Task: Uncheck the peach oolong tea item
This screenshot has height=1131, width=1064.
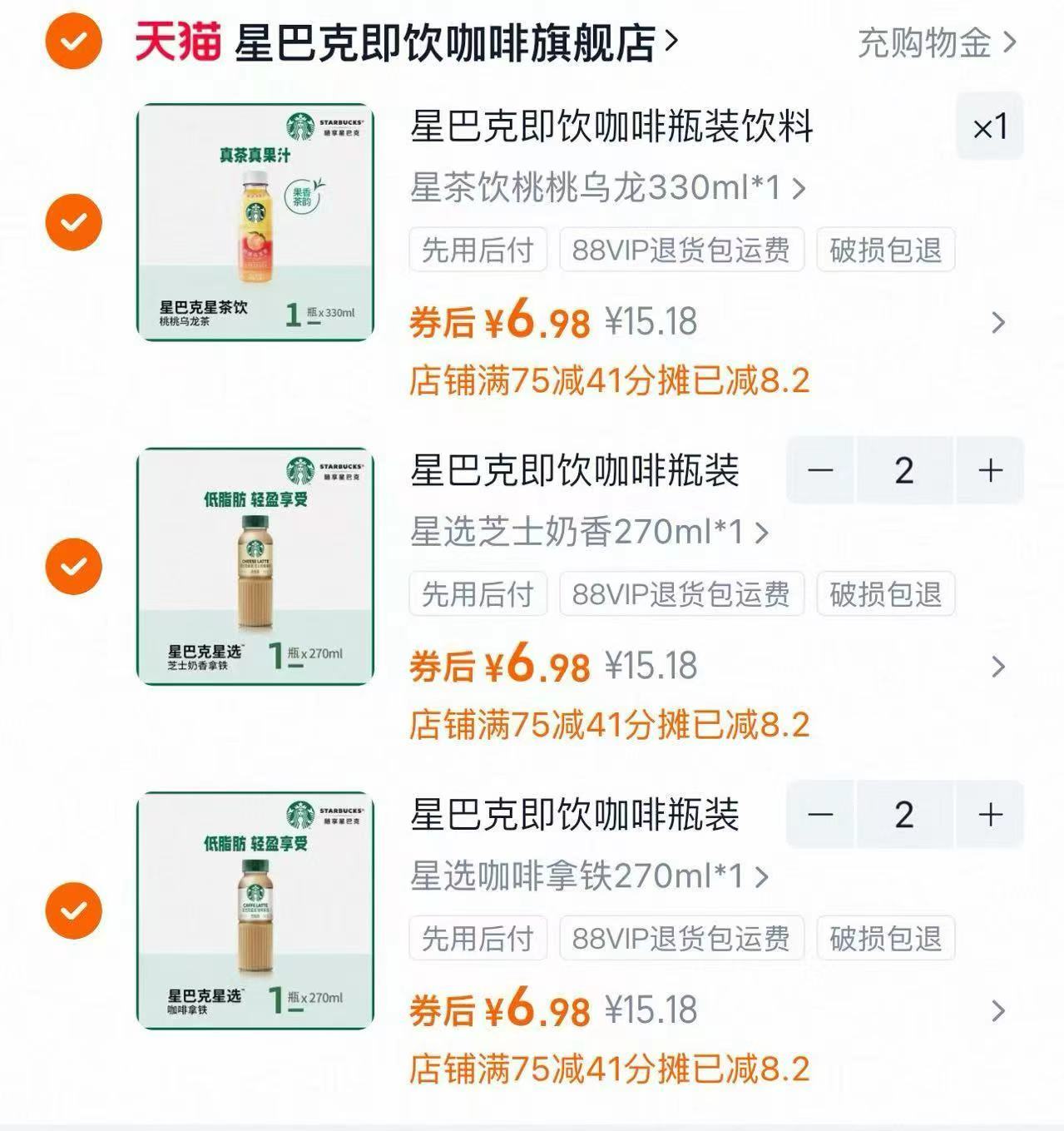Action: (x=72, y=221)
